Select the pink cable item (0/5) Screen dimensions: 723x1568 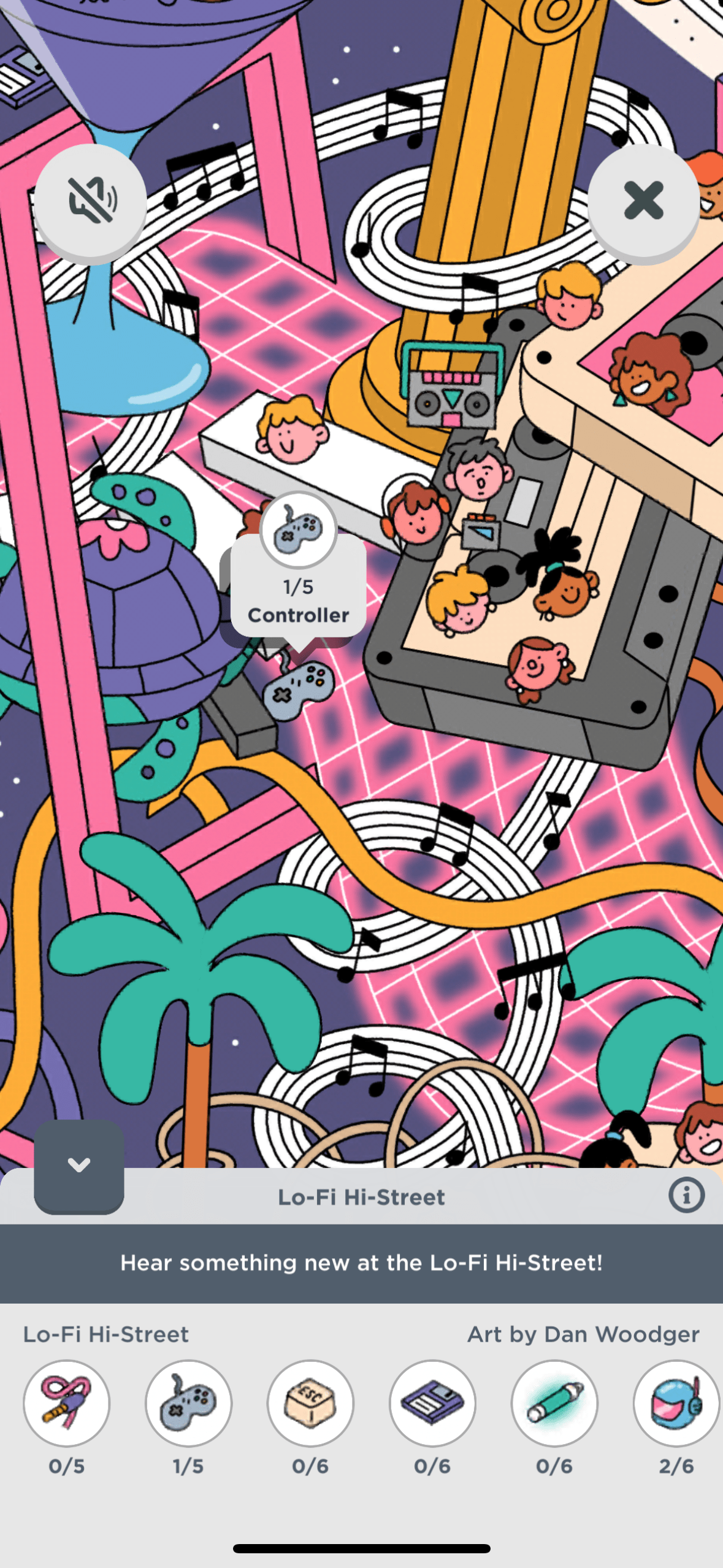67,1402
